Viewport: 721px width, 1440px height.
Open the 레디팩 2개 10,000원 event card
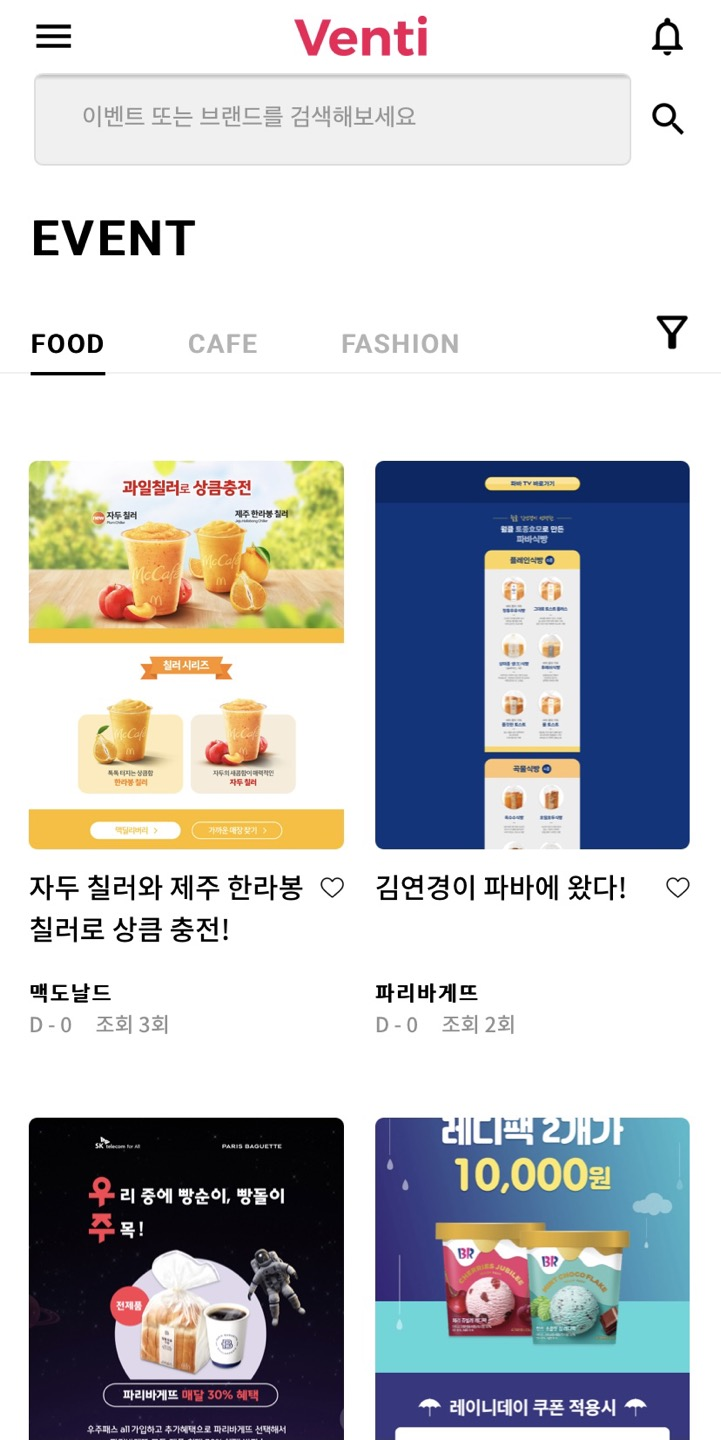click(532, 1278)
